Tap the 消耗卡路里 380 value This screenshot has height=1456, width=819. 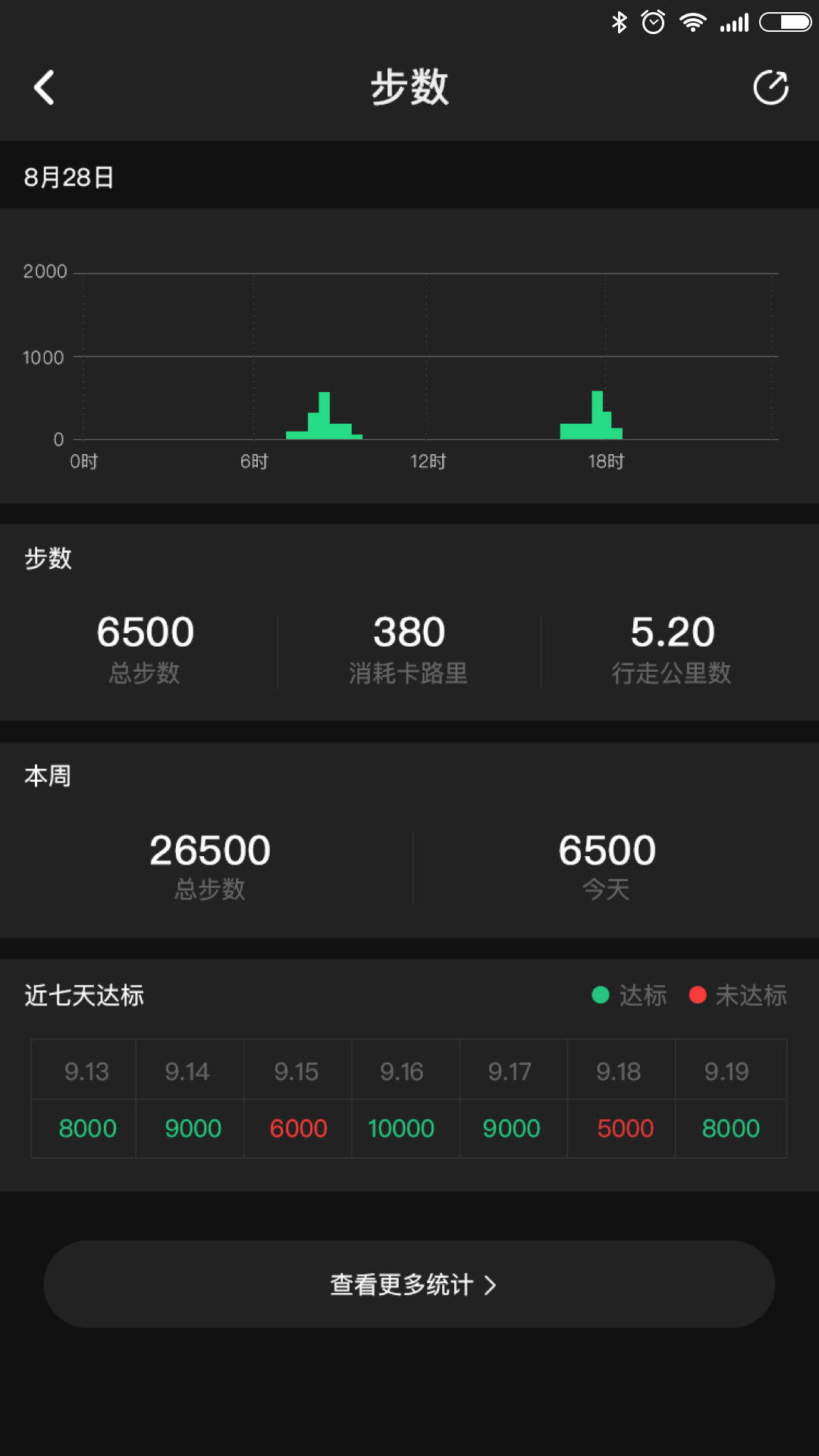click(409, 630)
